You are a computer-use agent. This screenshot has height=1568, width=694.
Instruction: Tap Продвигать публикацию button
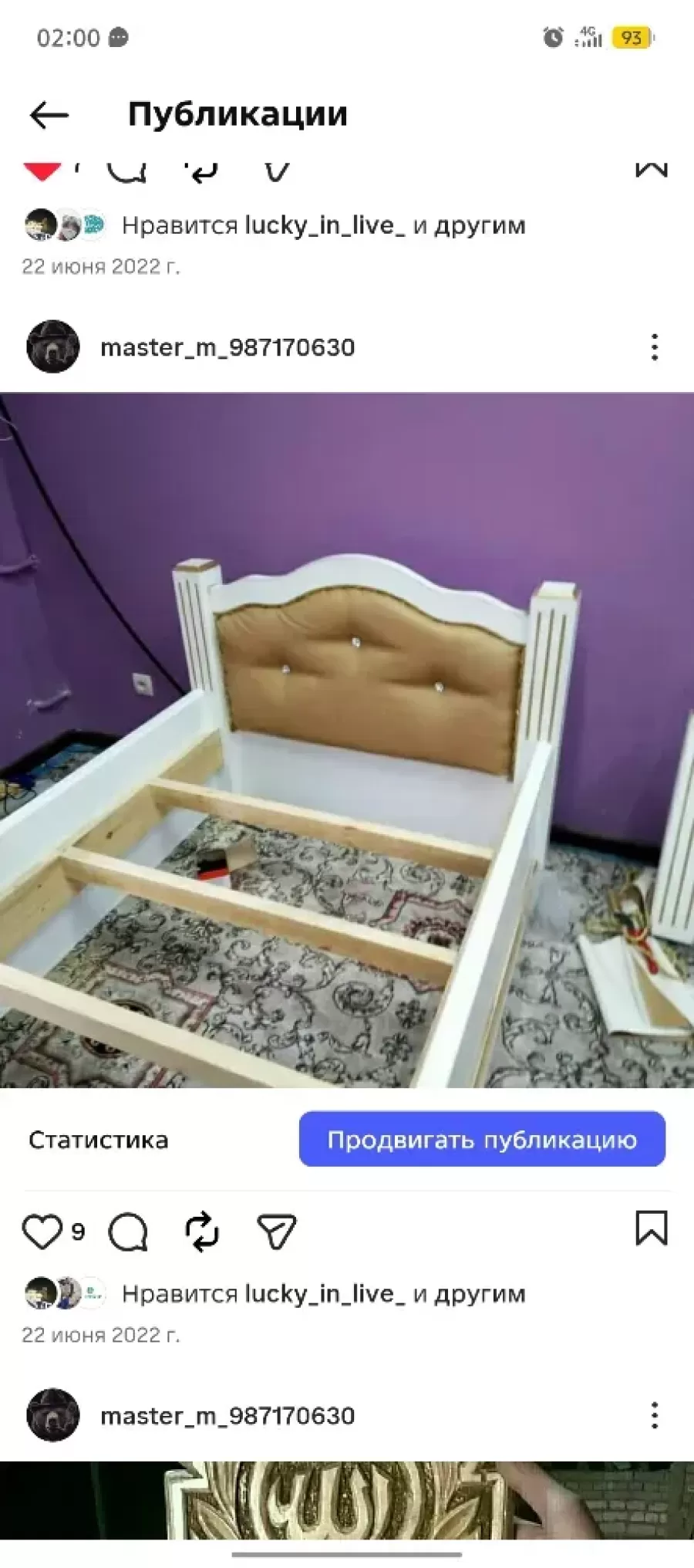coord(482,1140)
